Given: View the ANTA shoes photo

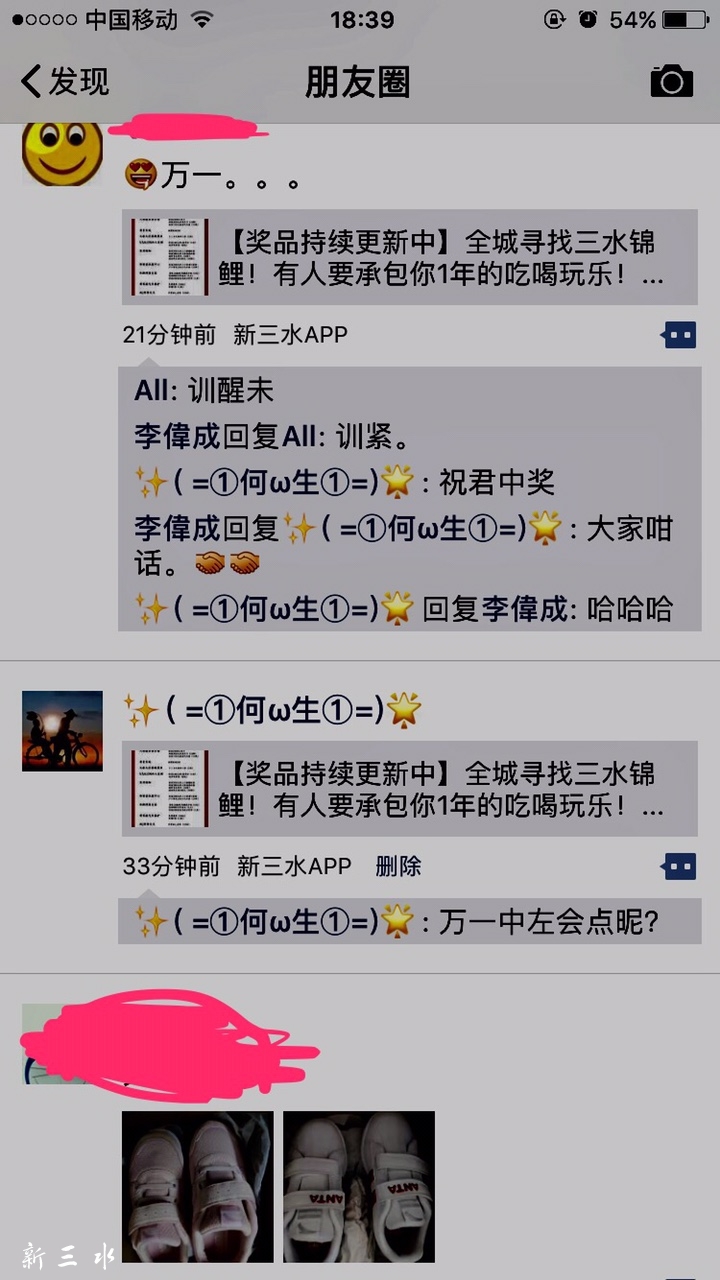Looking at the screenshot, I should [x=359, y=1187].
